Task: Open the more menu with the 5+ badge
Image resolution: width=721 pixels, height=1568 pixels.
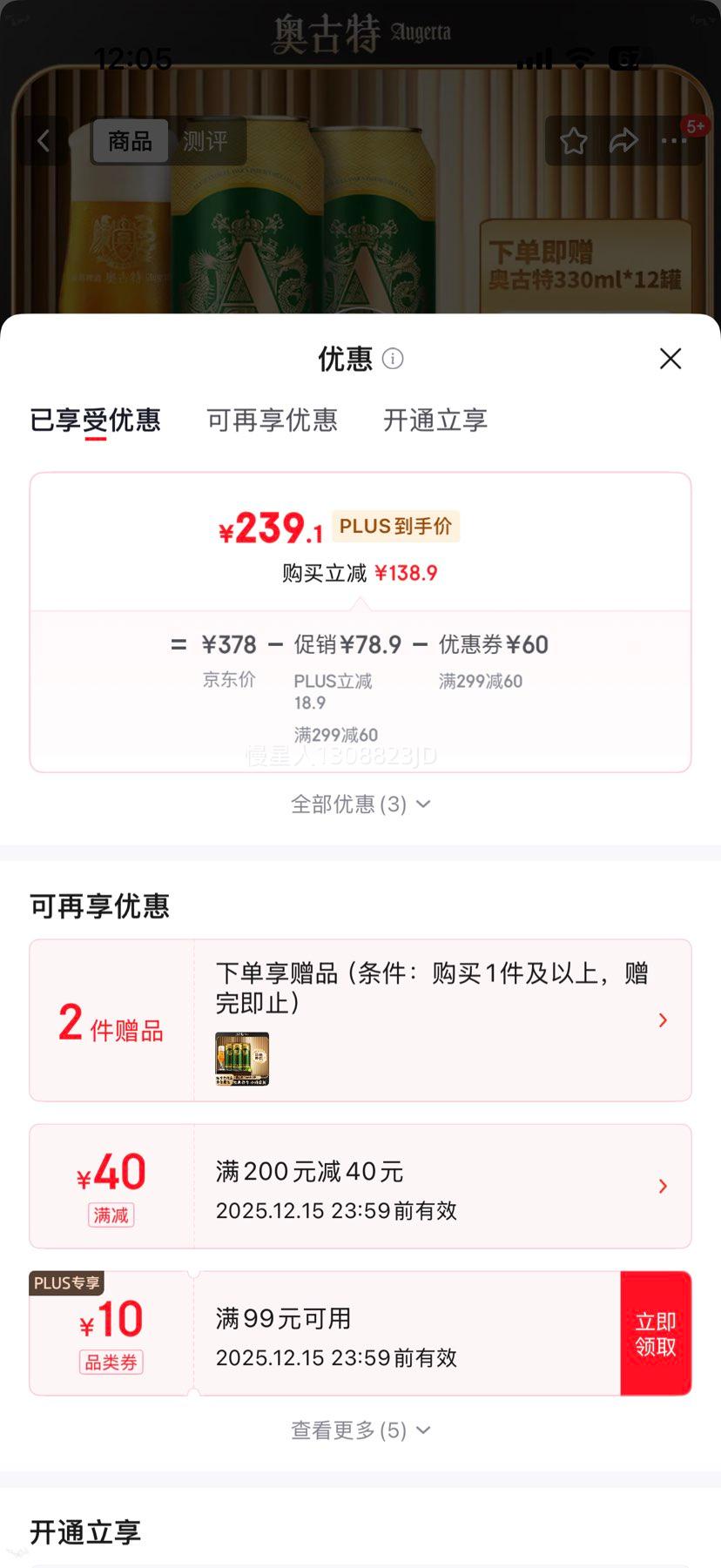Action: (676, 140)
